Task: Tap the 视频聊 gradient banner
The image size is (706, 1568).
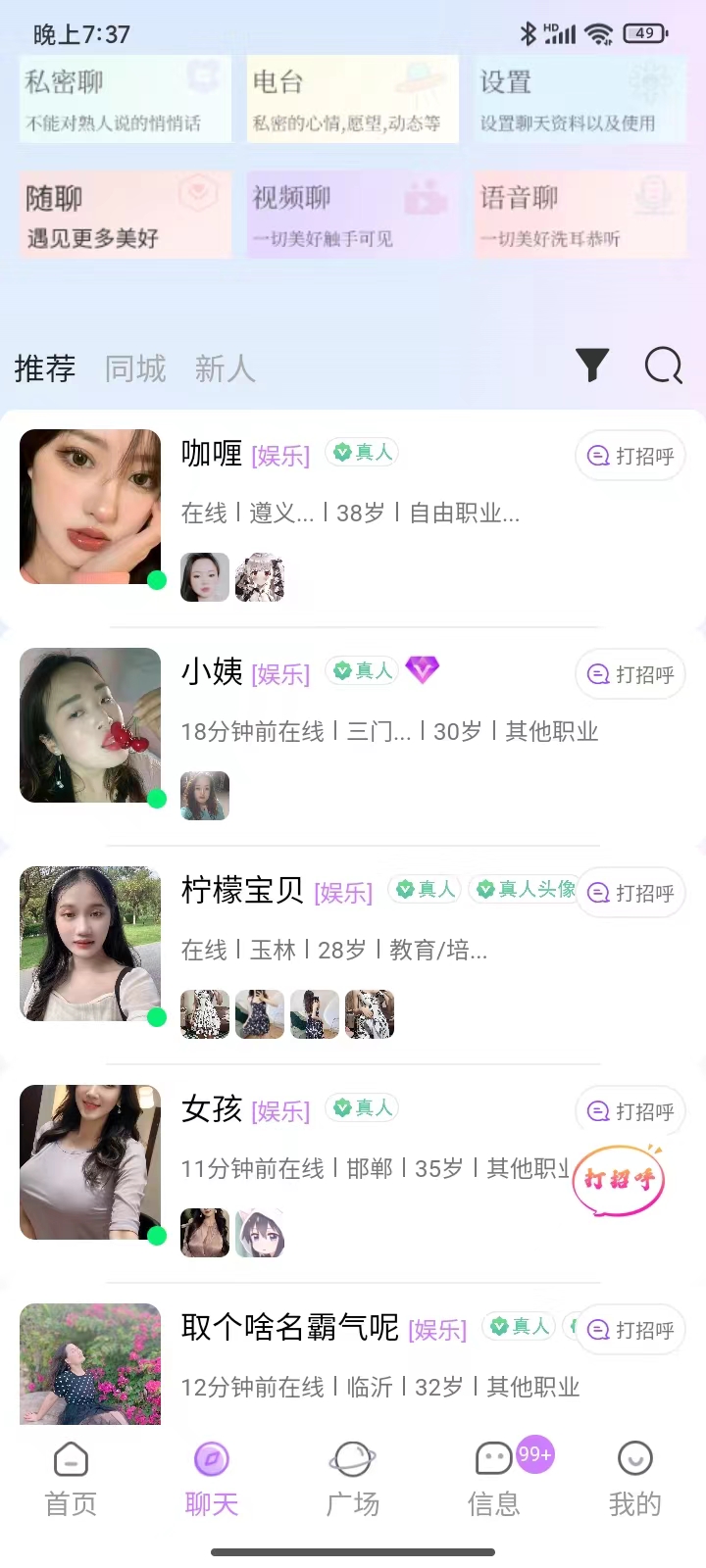Action: click(353, 215)
